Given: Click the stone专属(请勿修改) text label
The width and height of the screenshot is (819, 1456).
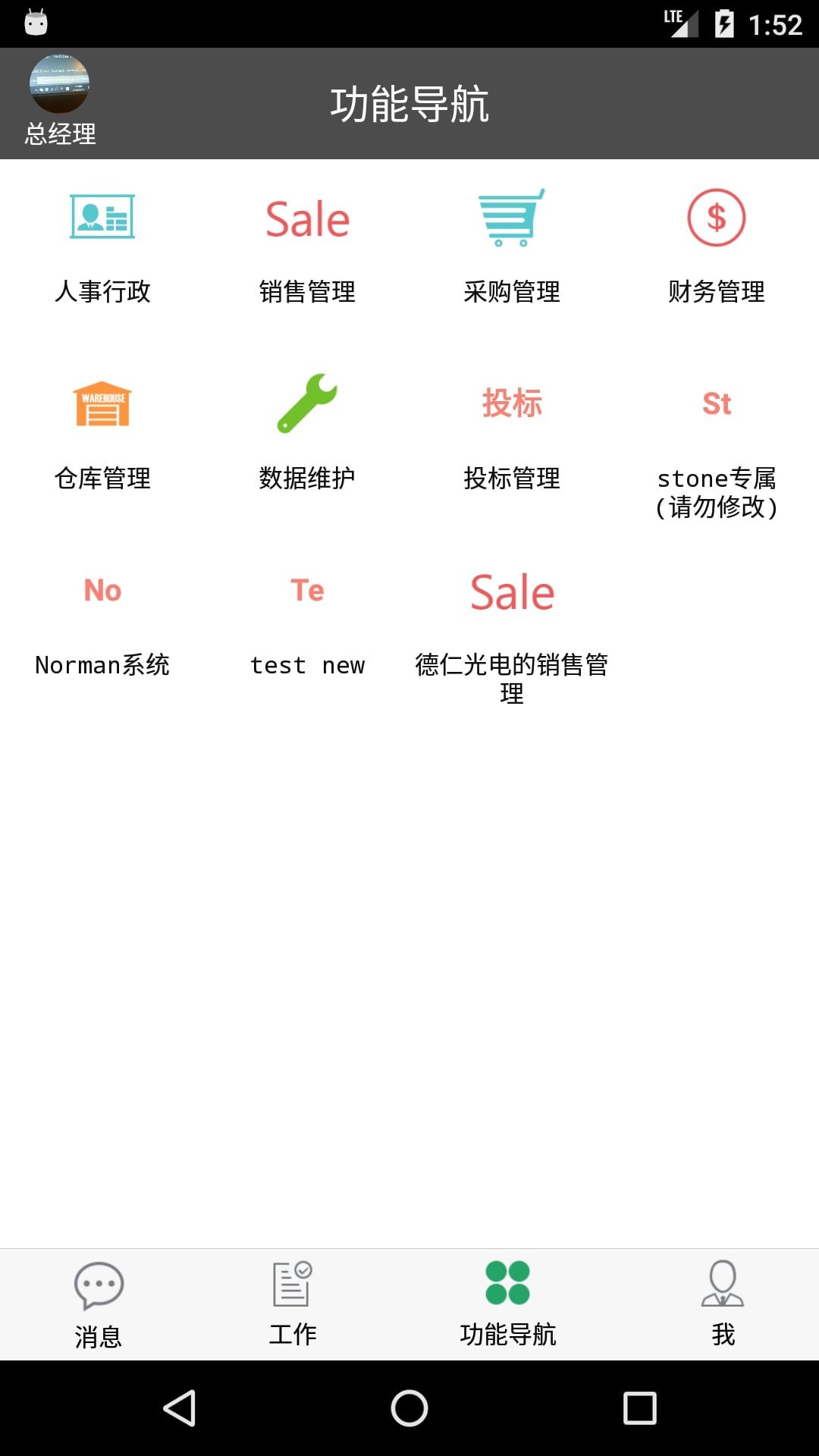Looking at the screenshot, I should tap(717, 494).
